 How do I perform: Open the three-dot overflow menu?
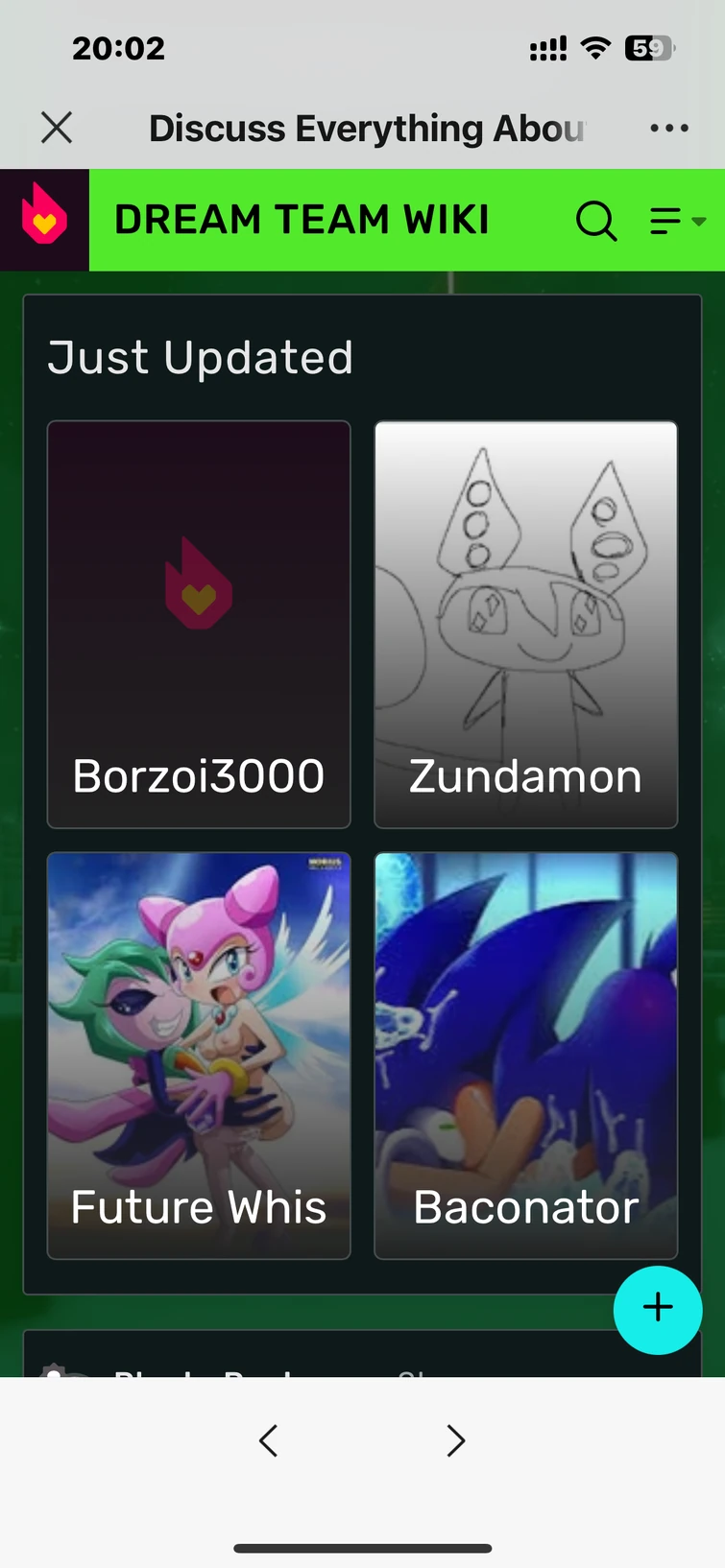point(668,128)
